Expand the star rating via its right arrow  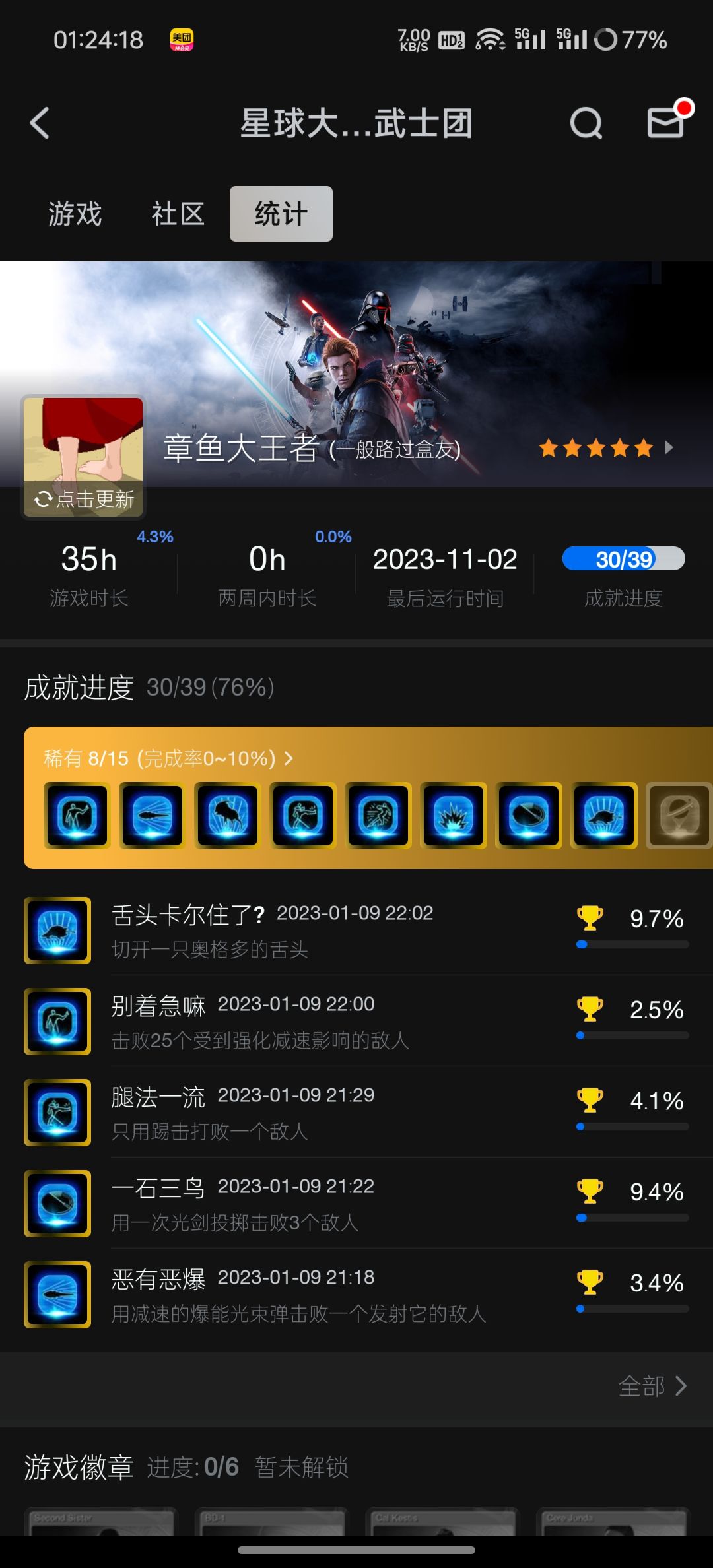point(669,448)
